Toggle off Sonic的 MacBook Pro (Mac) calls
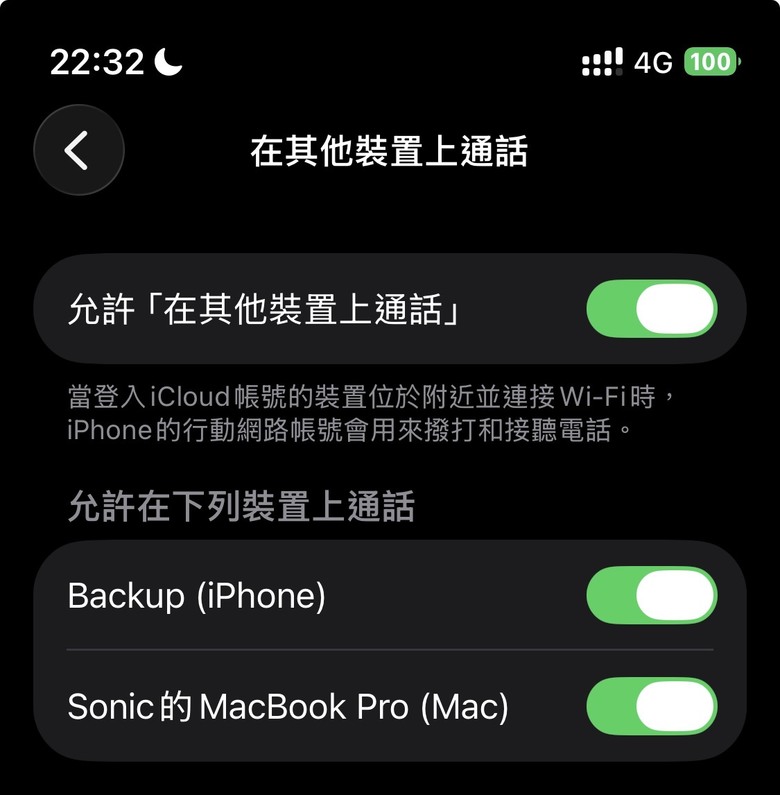 pos(651,706)
